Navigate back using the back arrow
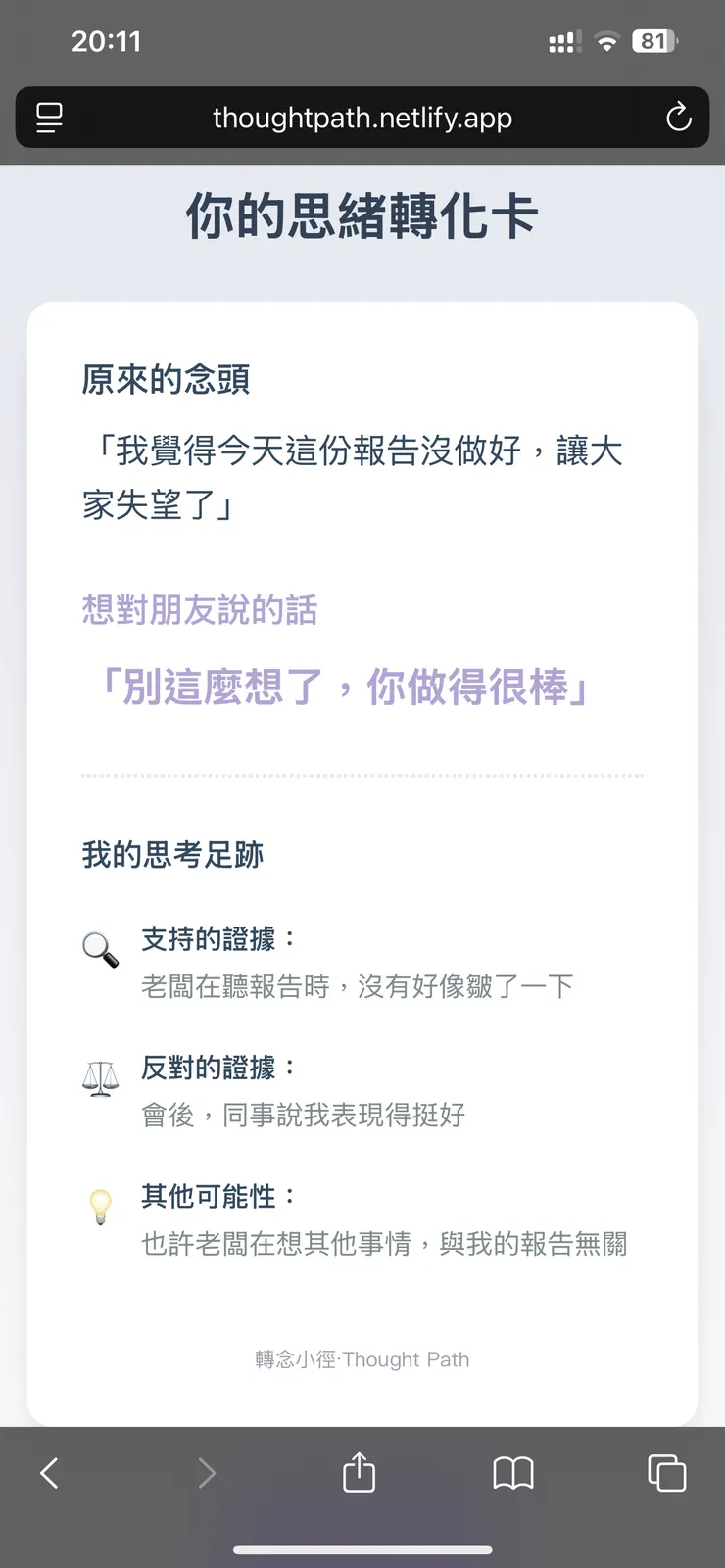 (x=50, y=1472)
